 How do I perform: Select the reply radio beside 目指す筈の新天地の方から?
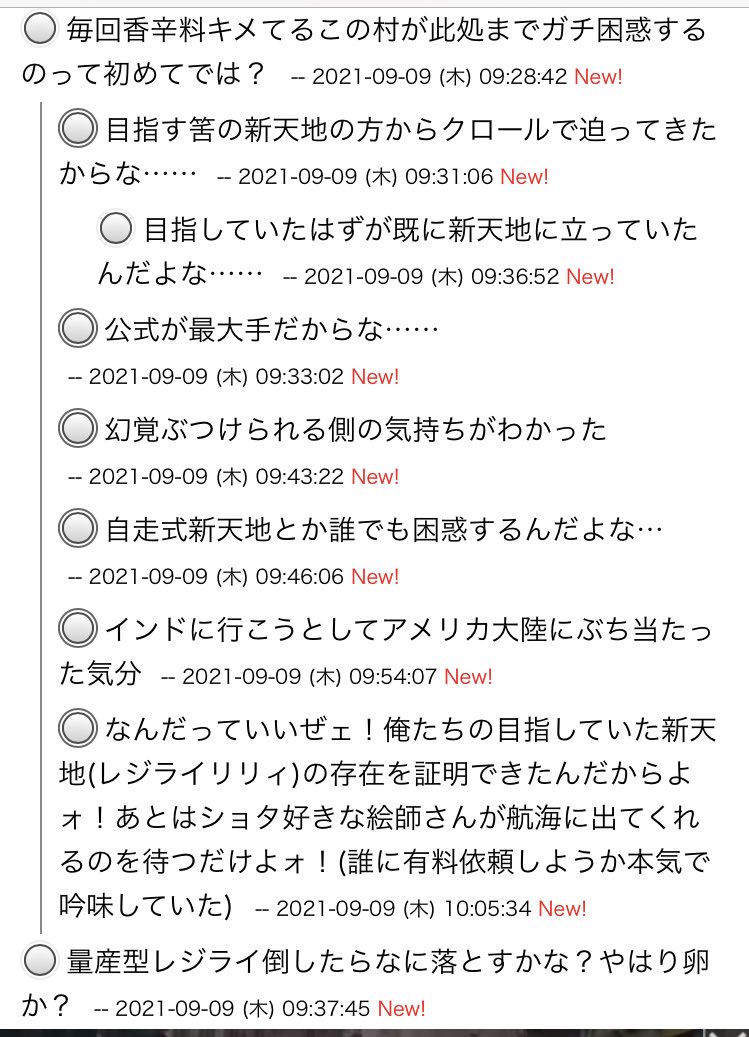click(78, 129)
